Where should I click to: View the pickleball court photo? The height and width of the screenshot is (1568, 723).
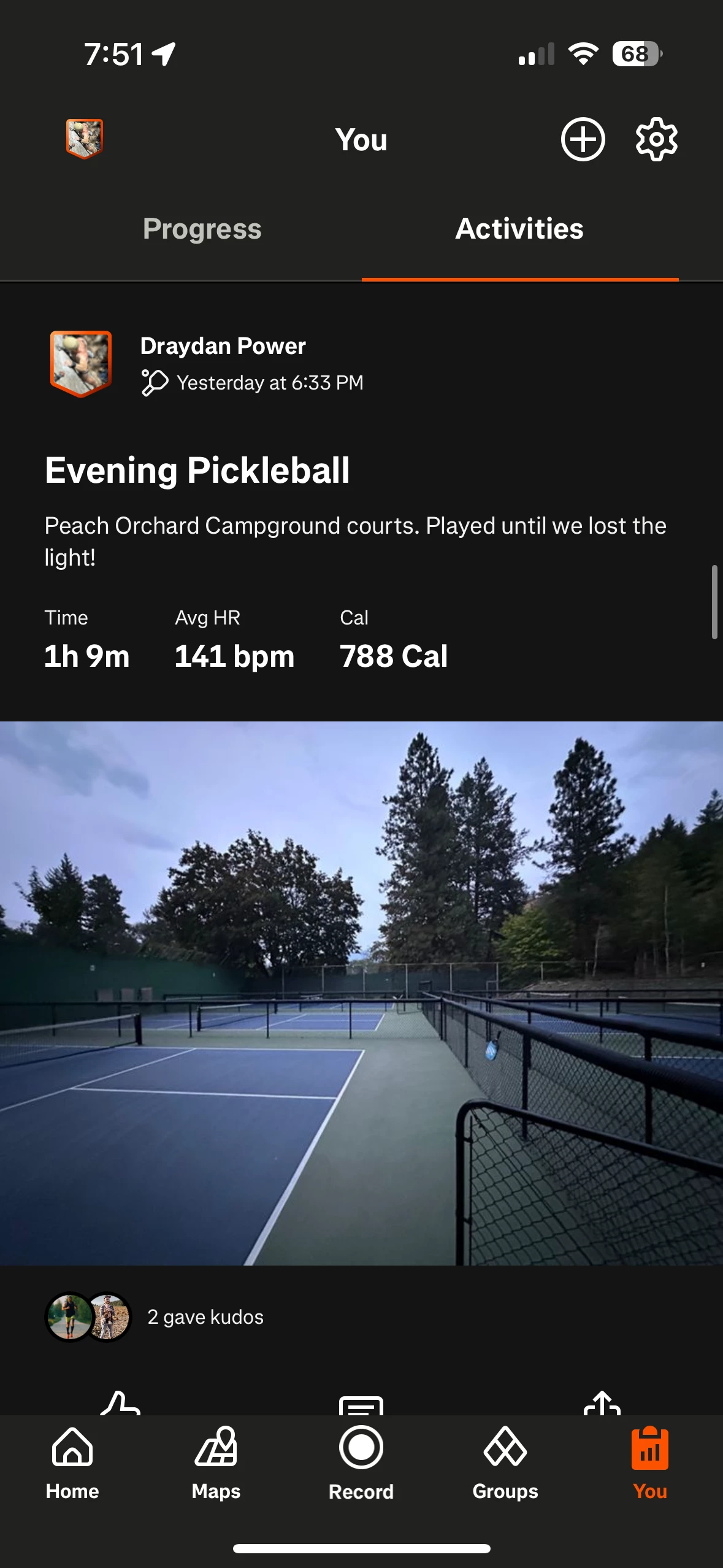361,993
